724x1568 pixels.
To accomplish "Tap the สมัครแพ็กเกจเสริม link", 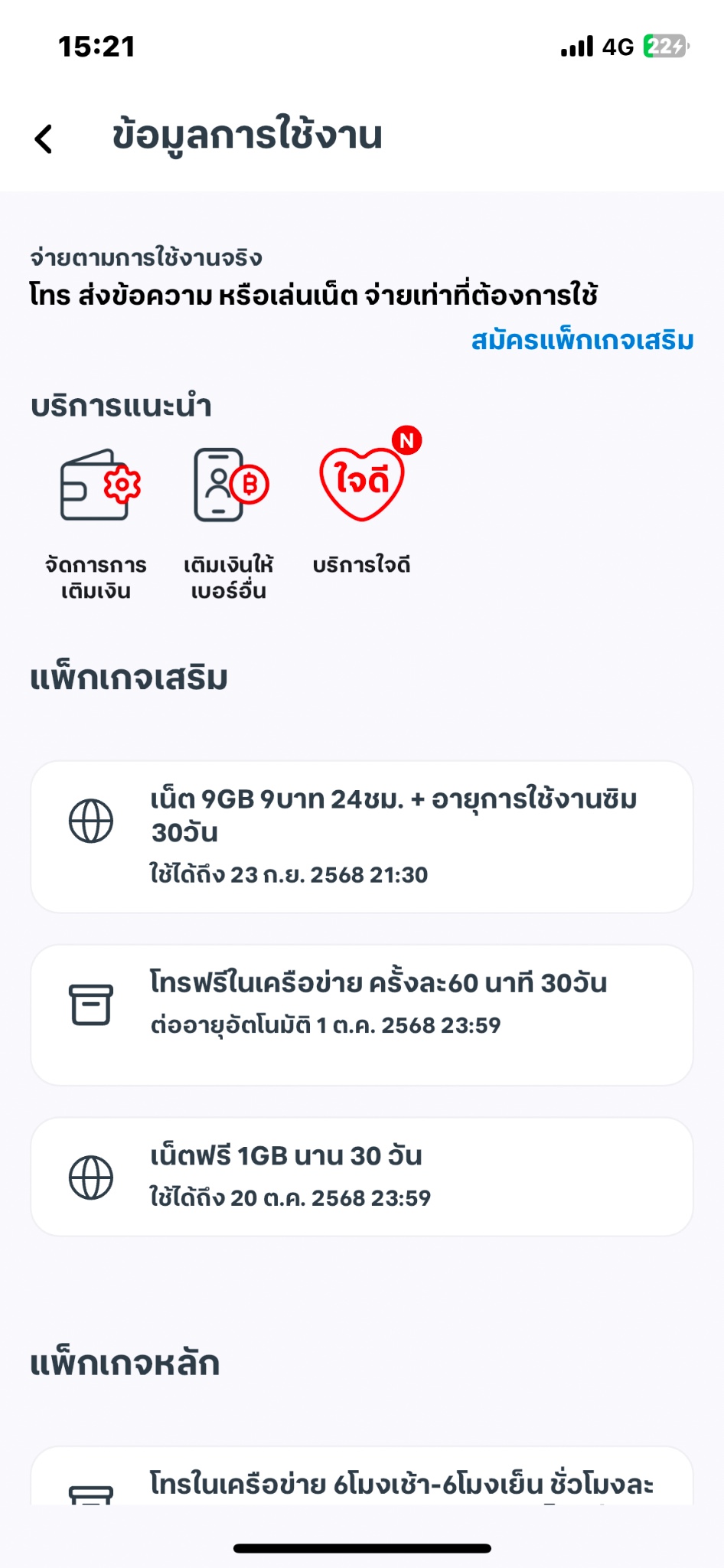I will [582, 340].
